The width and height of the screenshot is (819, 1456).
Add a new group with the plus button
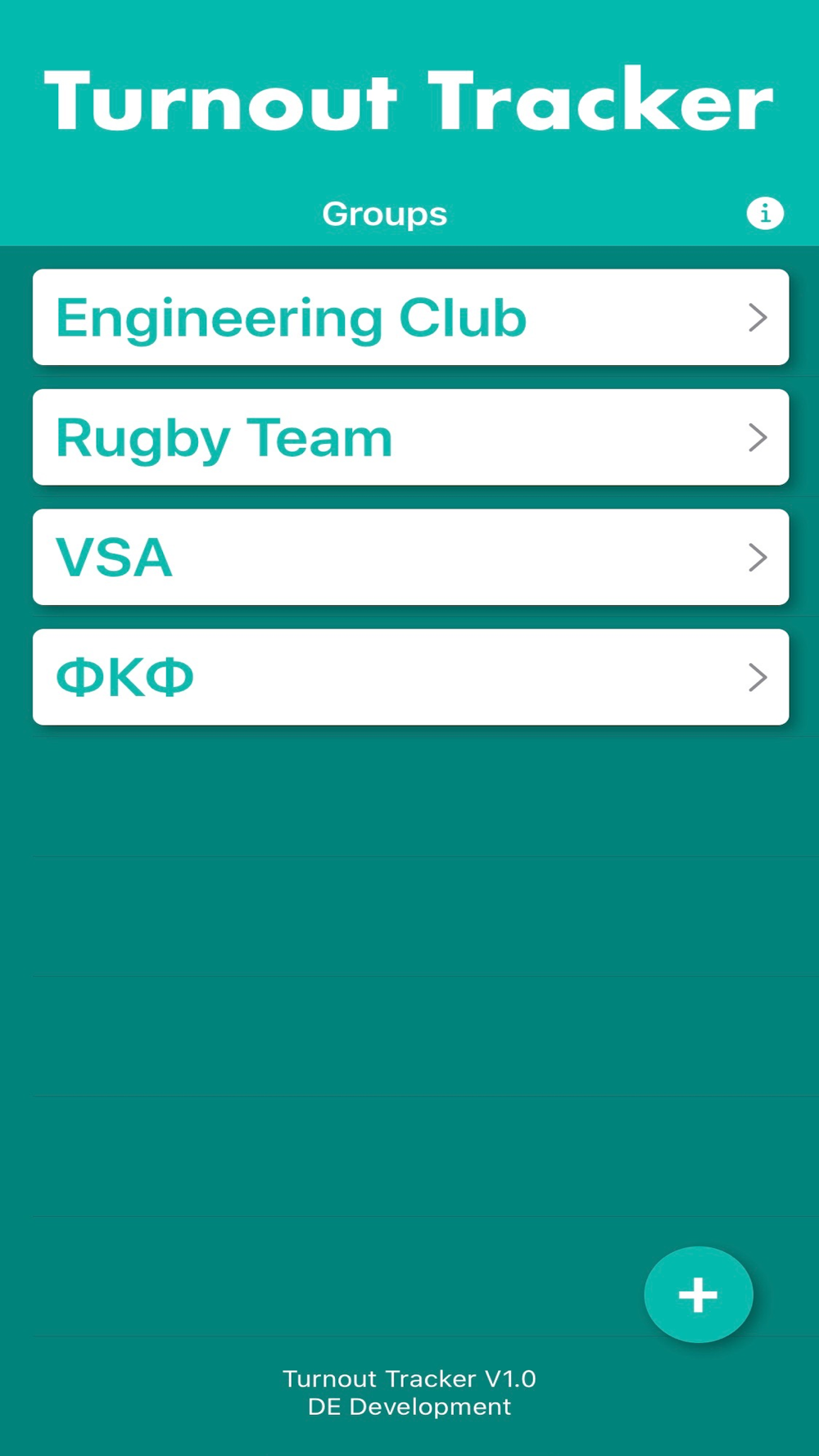[698, 1295]
